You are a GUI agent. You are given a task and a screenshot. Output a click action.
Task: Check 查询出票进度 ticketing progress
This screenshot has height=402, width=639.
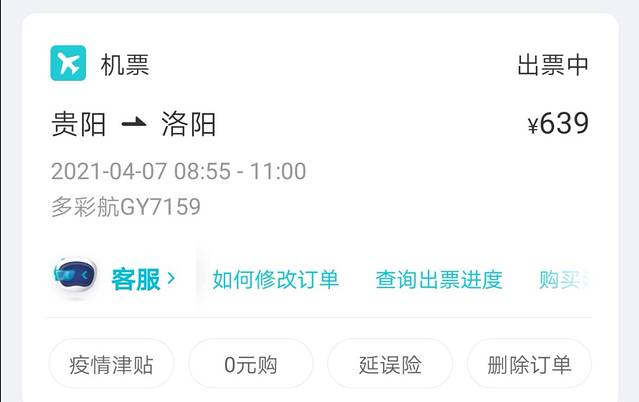(438, 280)
